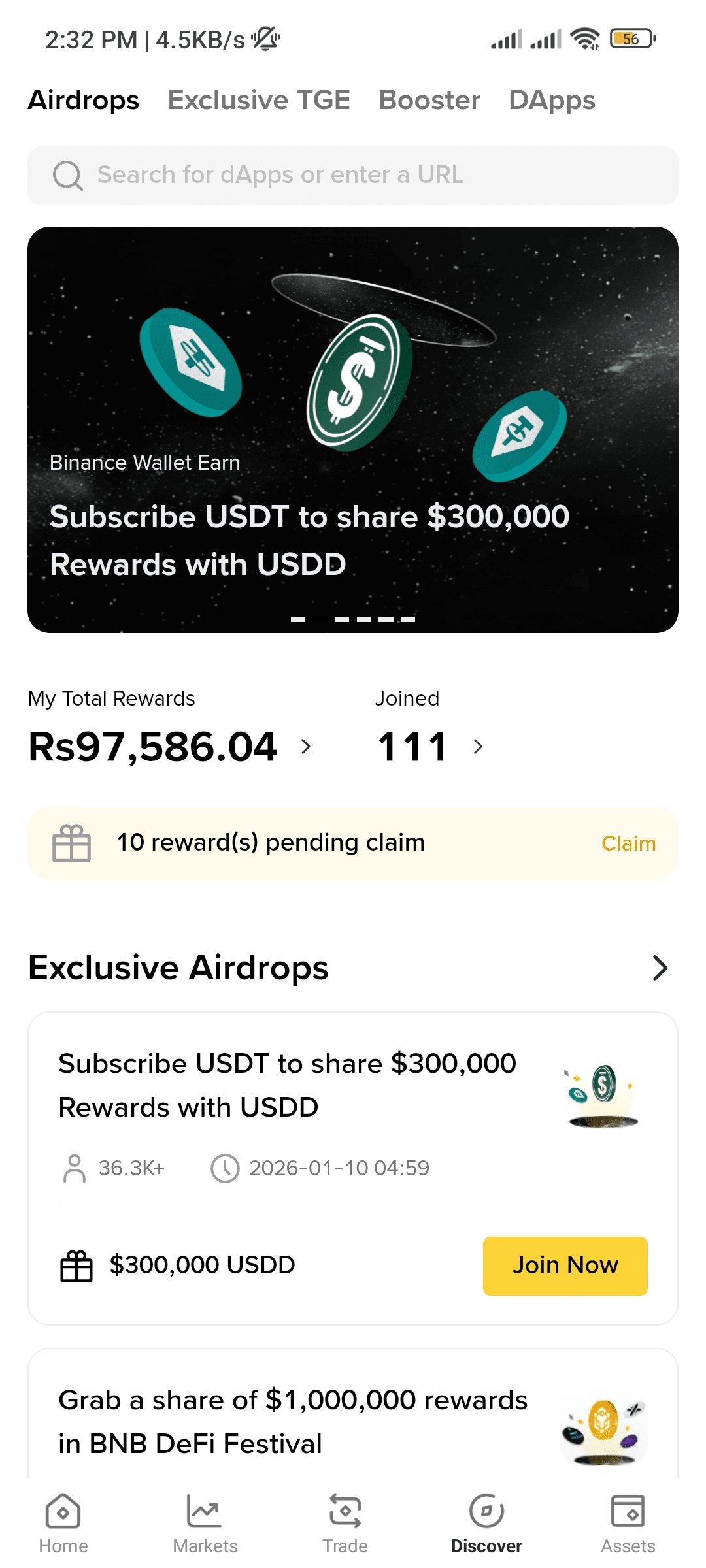Go to the Home tab
Screen dimensions: 706x1568
[63, 1524]
